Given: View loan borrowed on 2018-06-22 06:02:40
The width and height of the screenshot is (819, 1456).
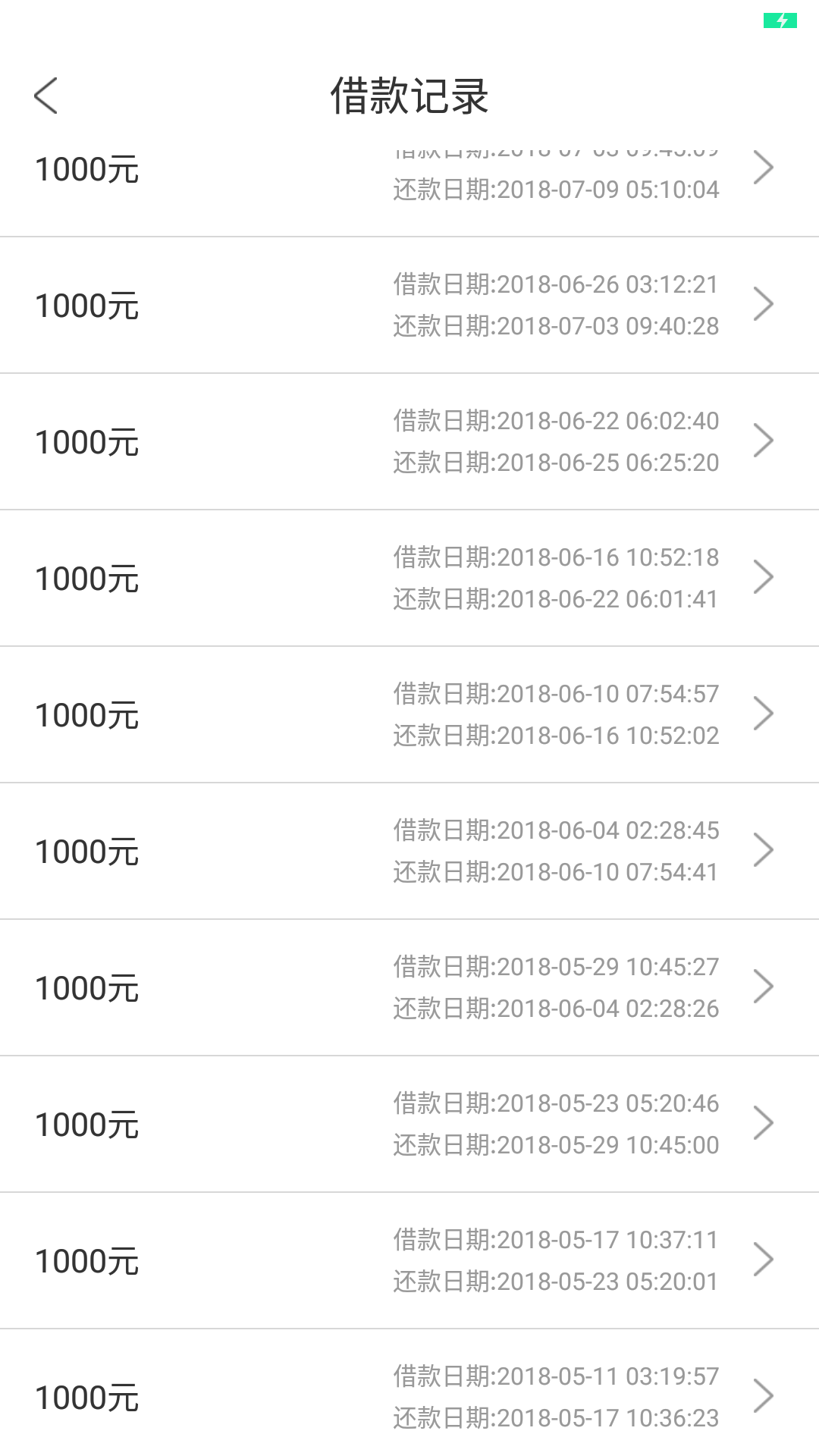Looking at the screenshot, I should pos(409,441).
